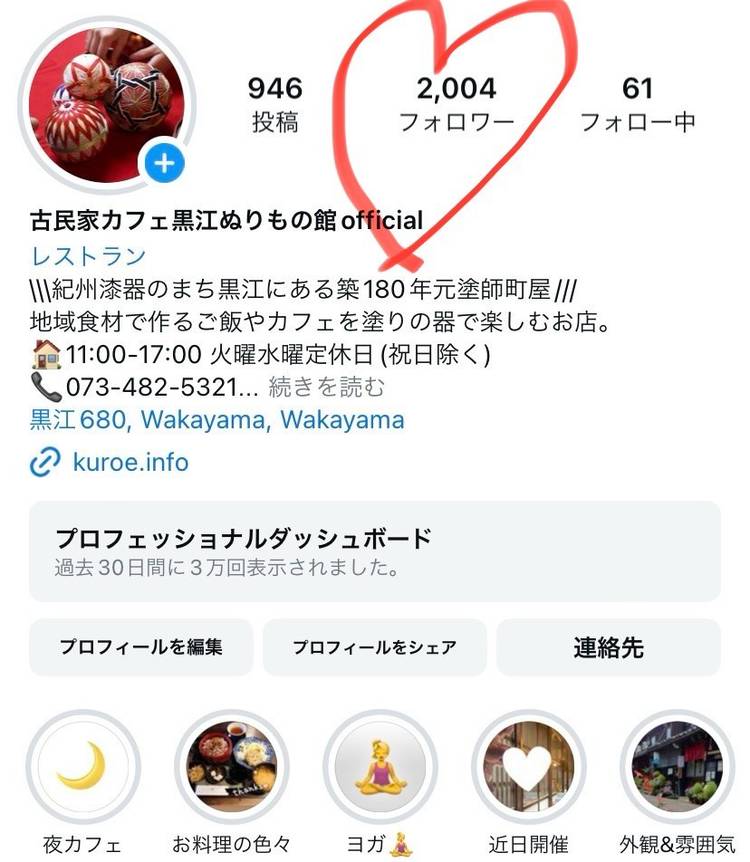Tap the レストラン category link
750x862 pixels.
pyautogui.click(x=89, y=256)
